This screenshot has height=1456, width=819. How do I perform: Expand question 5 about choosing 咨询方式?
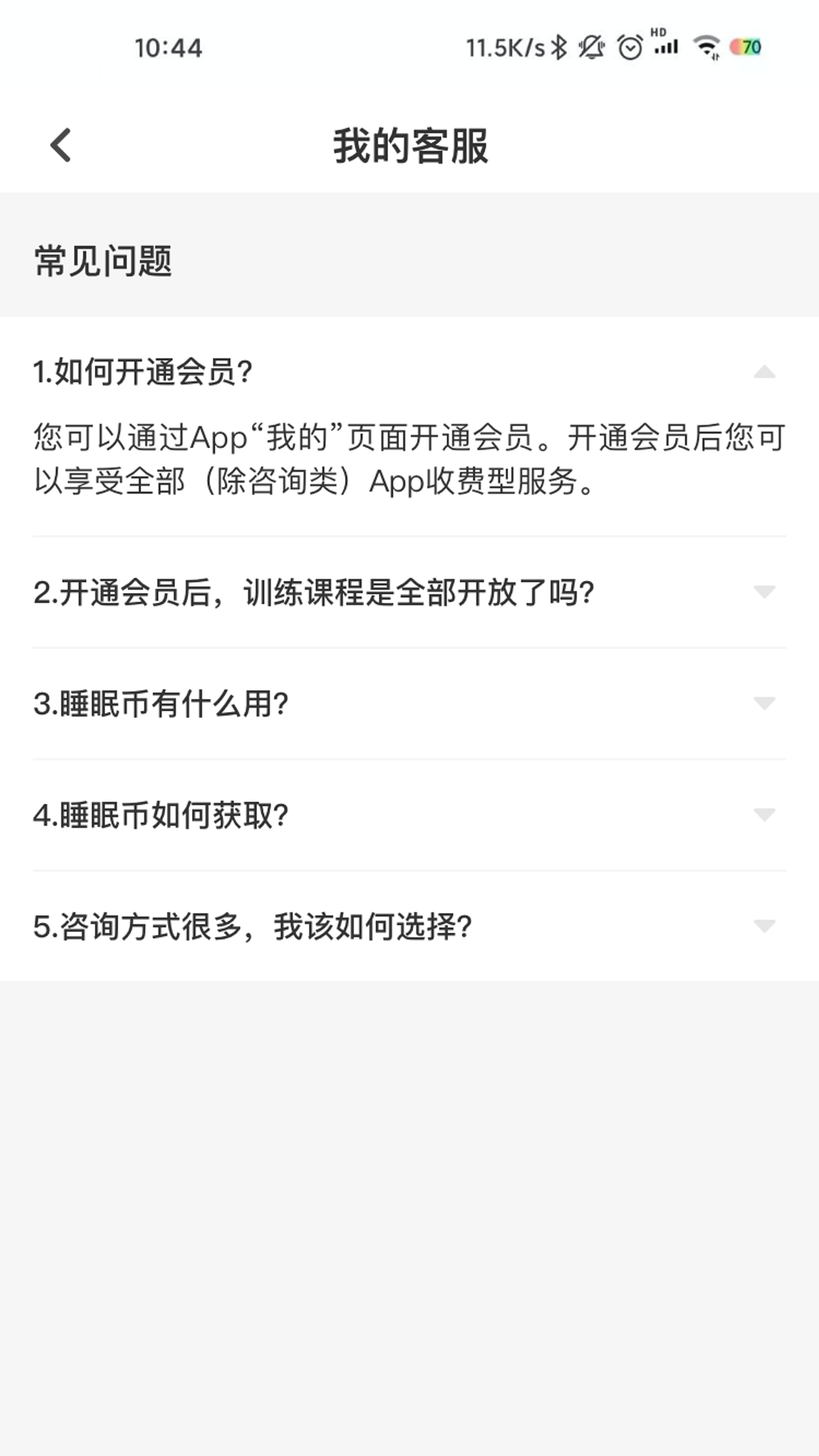tap(764, 926)
